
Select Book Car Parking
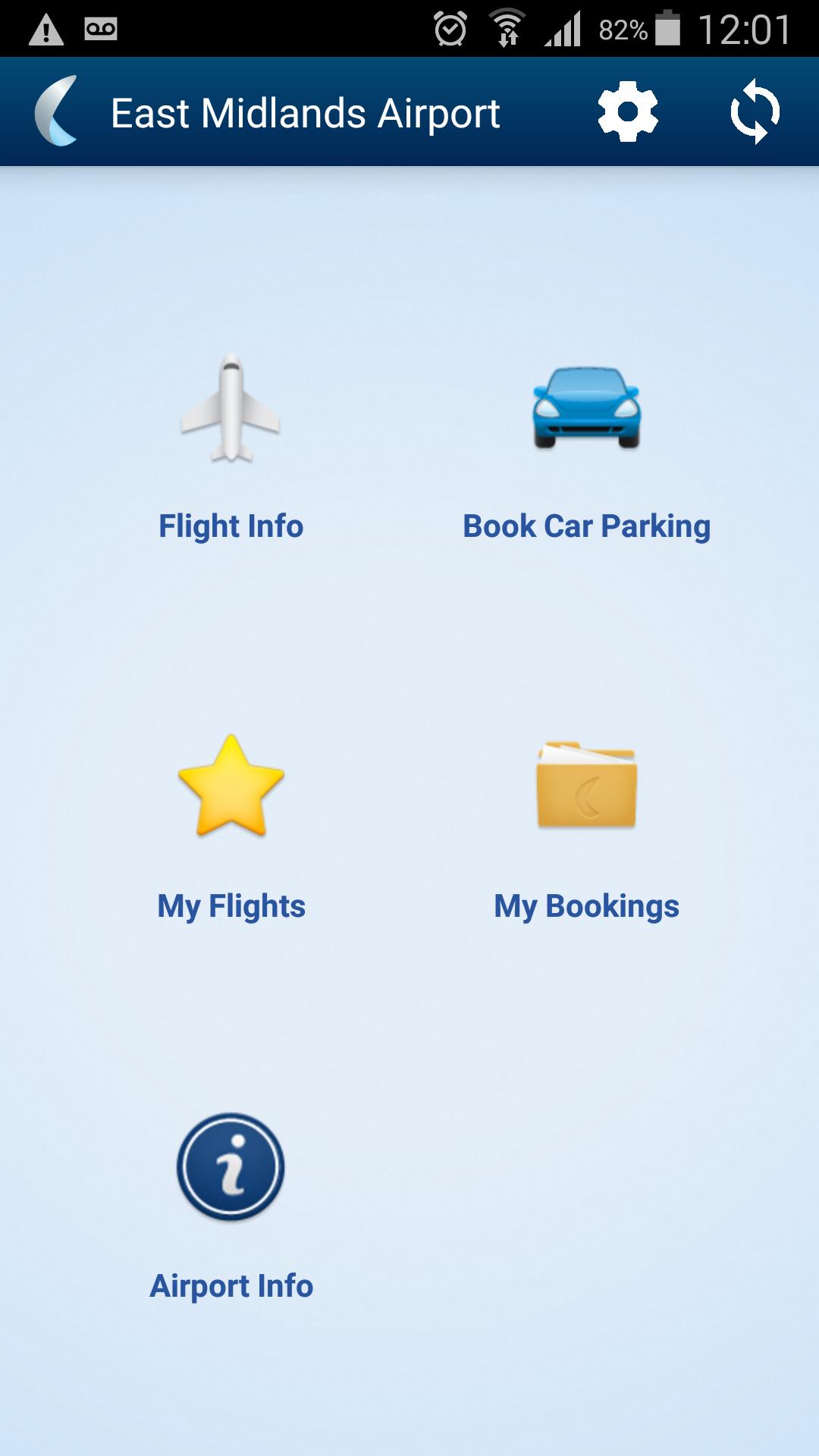(x=586, y=447)
